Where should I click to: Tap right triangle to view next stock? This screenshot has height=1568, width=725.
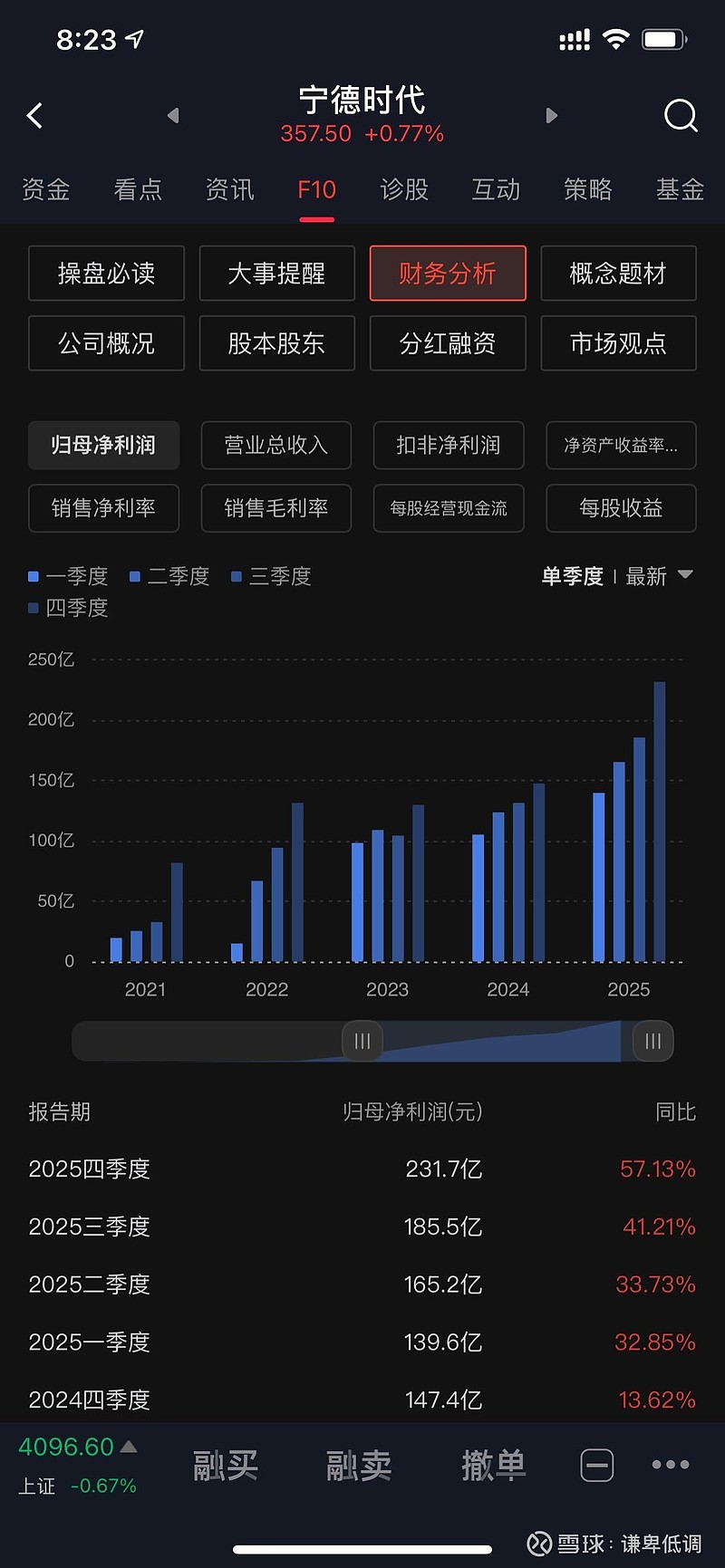[x=551, y=115]
